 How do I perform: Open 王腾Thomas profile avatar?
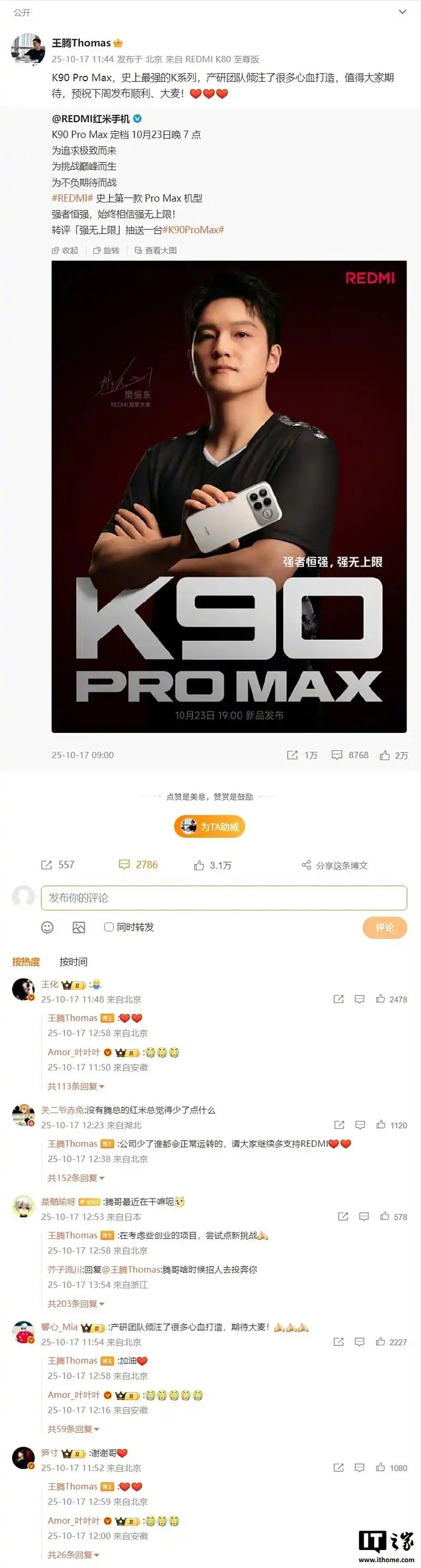pyautogui.click(x=28, y=50)
